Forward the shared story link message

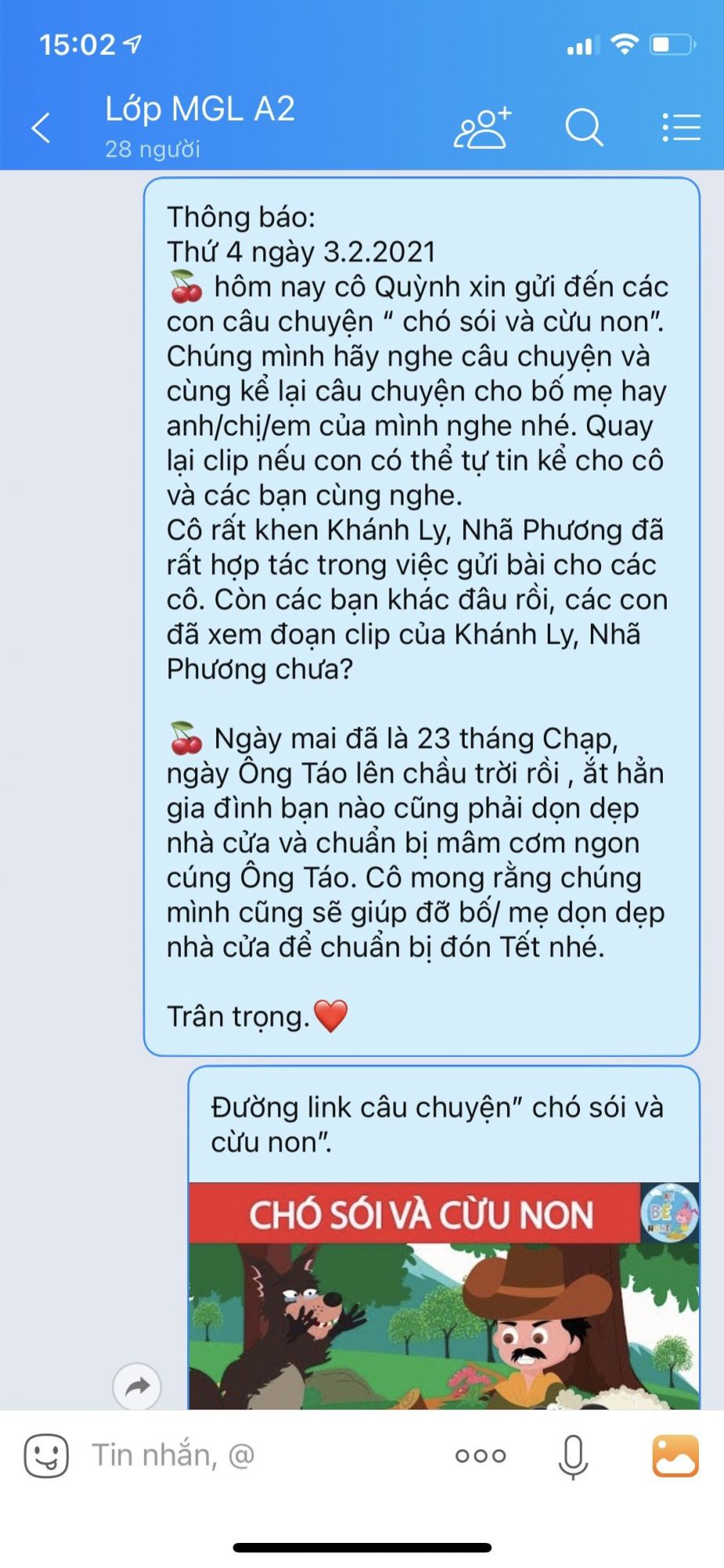click(x=137, y=1386)
